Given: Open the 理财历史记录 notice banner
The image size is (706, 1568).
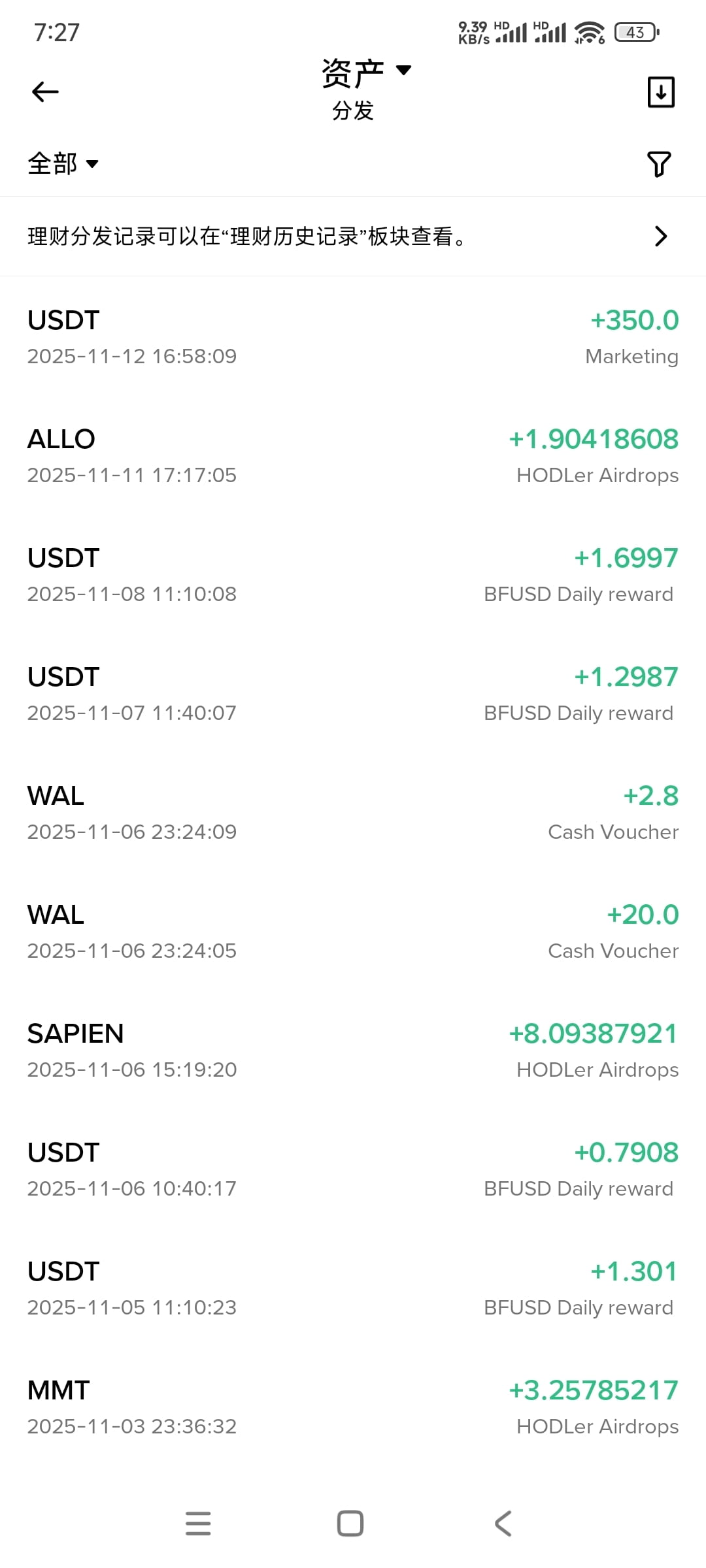Looking at the screenshot, I should click(353, 237).
